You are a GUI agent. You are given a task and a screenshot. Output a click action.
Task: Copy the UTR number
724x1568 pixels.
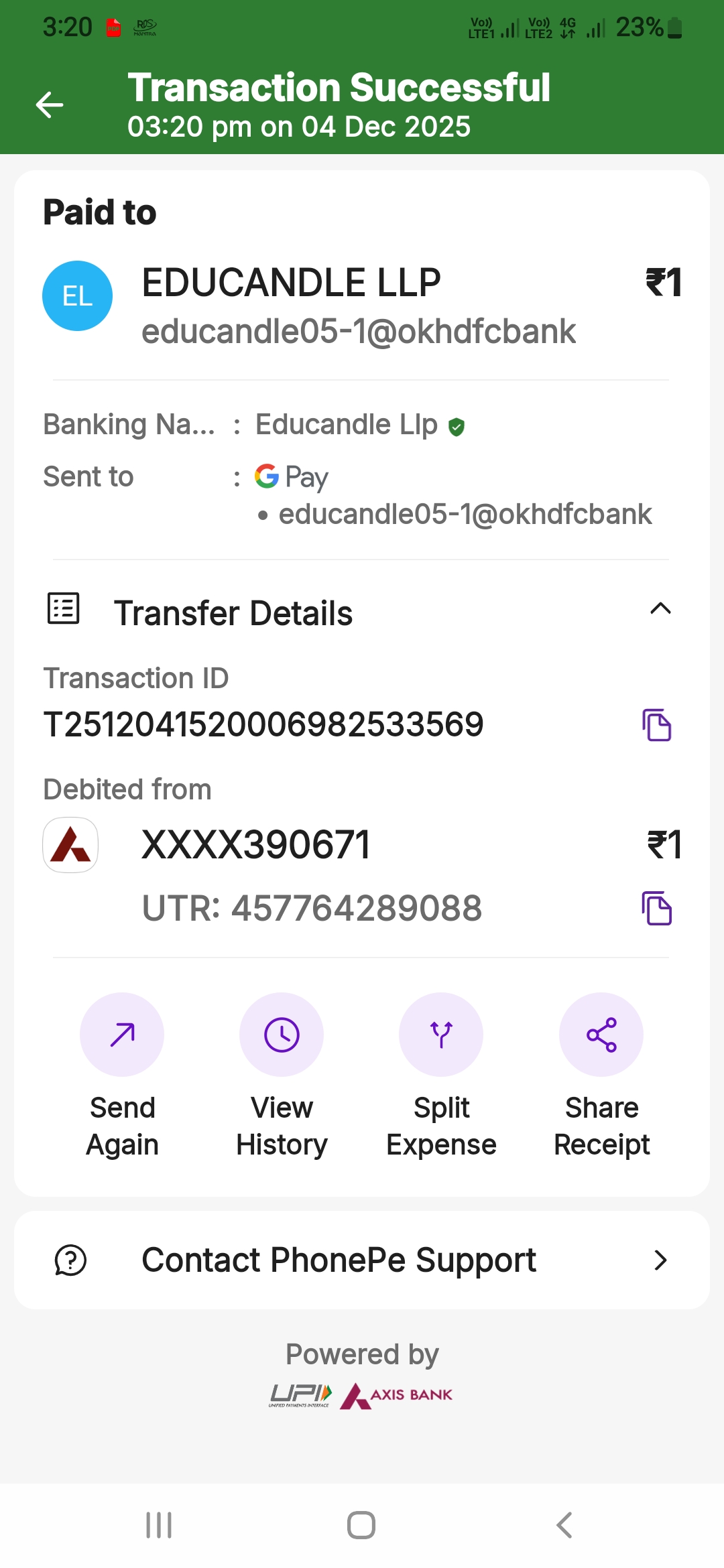pyautogui.click(x=657, y=909)
